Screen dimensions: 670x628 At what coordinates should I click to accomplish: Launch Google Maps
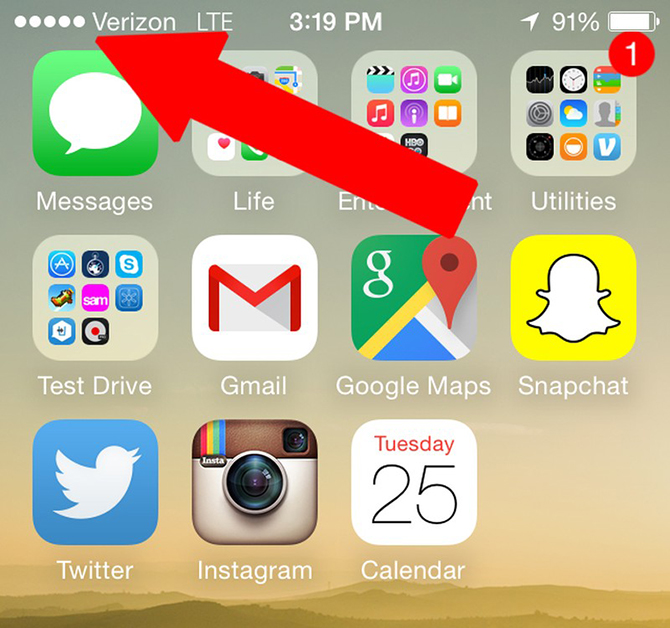click(x=414, y=298)
